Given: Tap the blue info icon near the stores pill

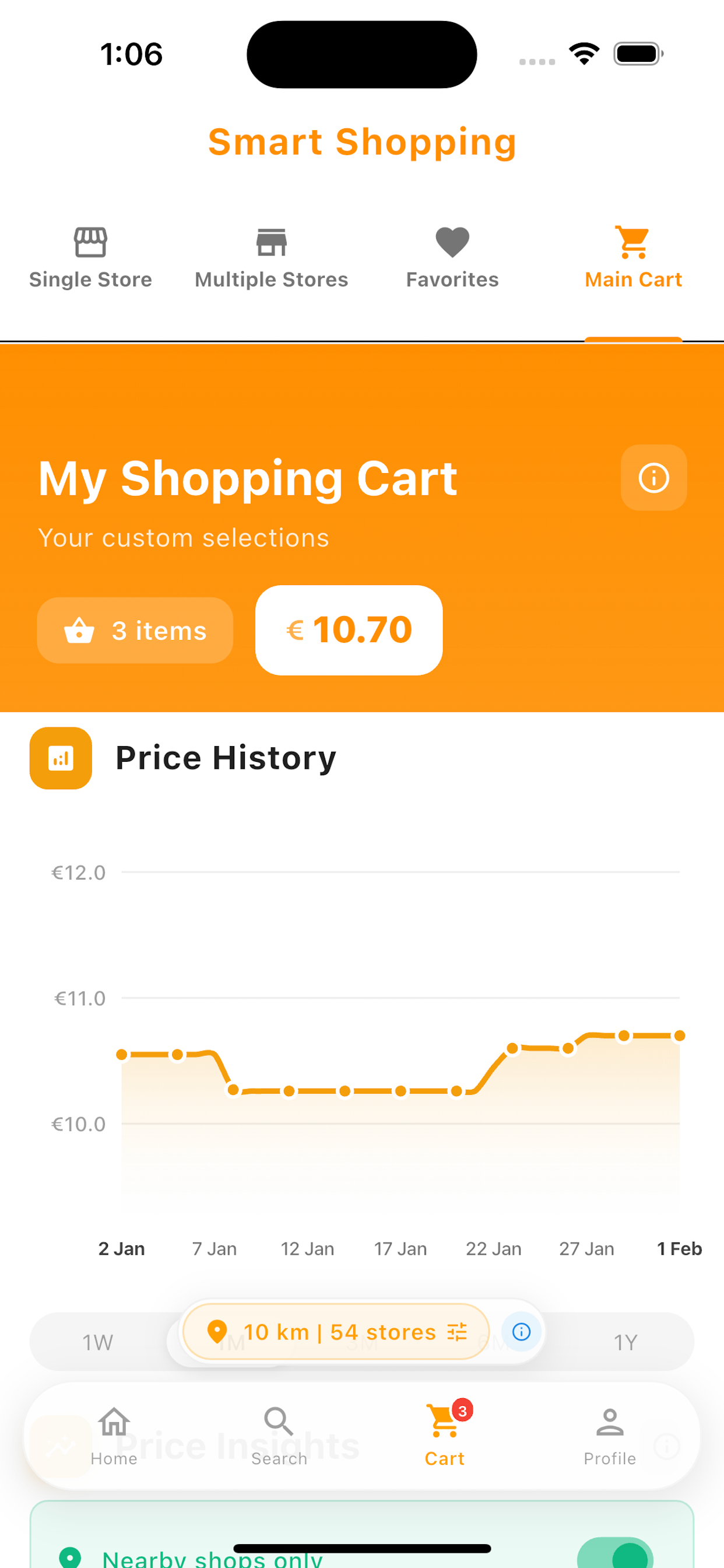Looking at the screenshot, I should pos(521,1332).
